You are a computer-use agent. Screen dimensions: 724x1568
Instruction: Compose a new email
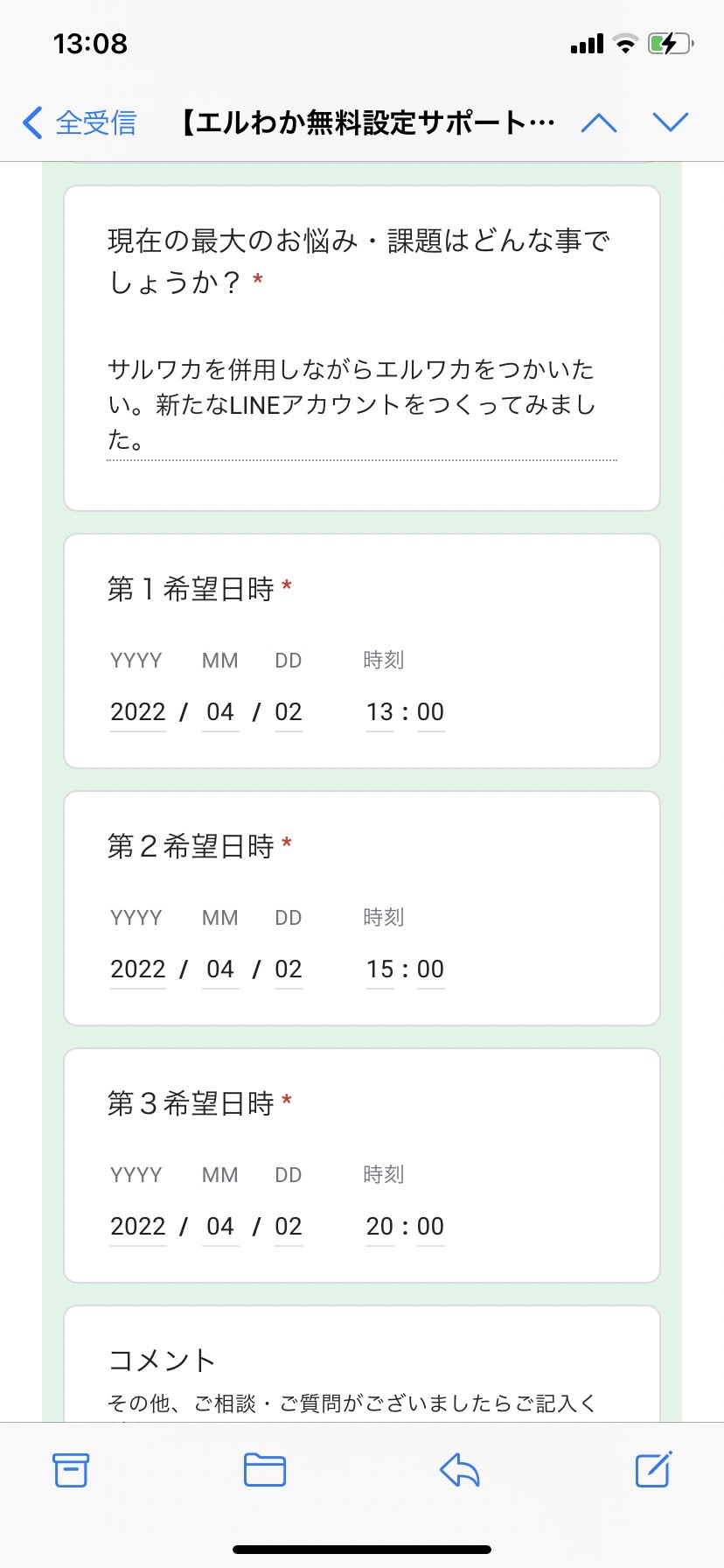pyautogui.click(x=653, y=1469)
